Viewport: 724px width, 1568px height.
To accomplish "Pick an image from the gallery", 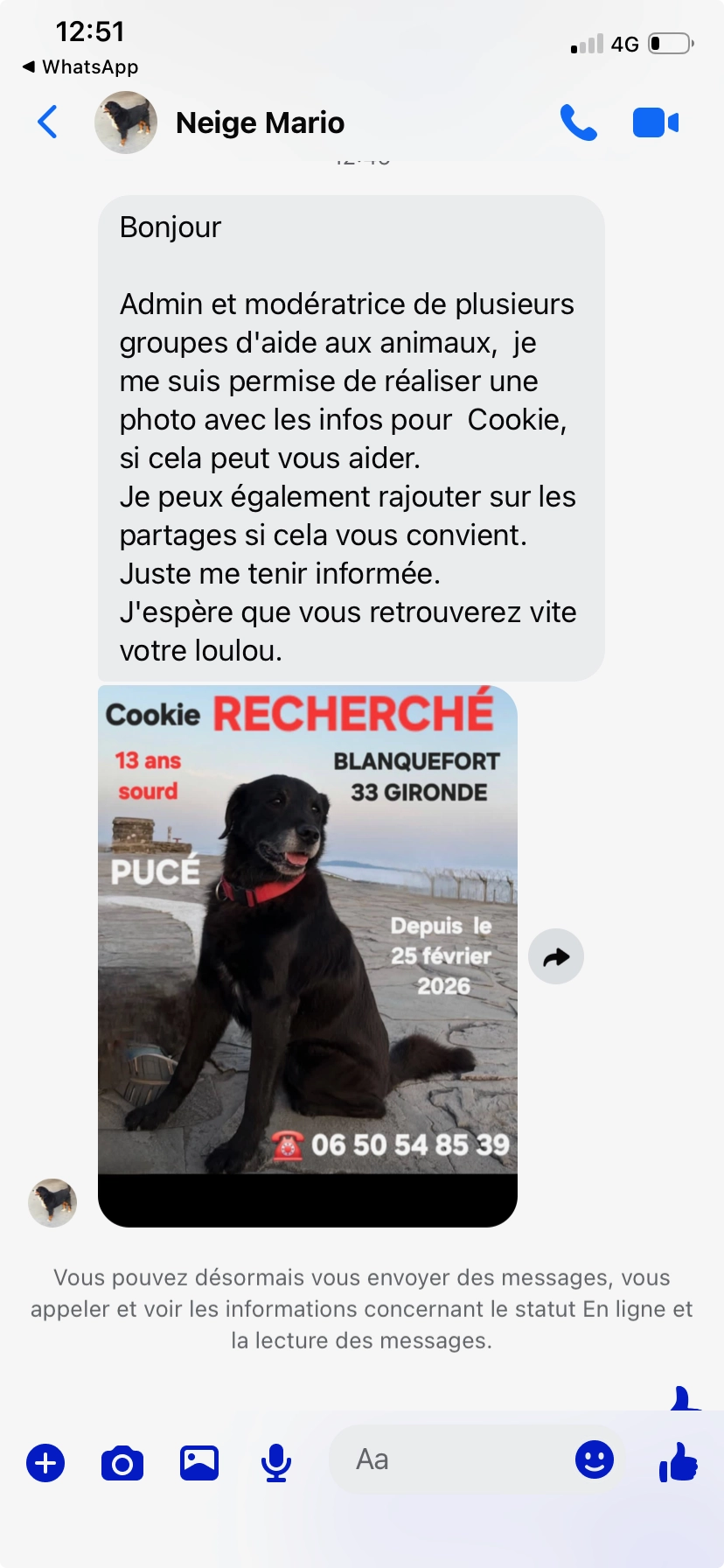I will pos(199,1462).
